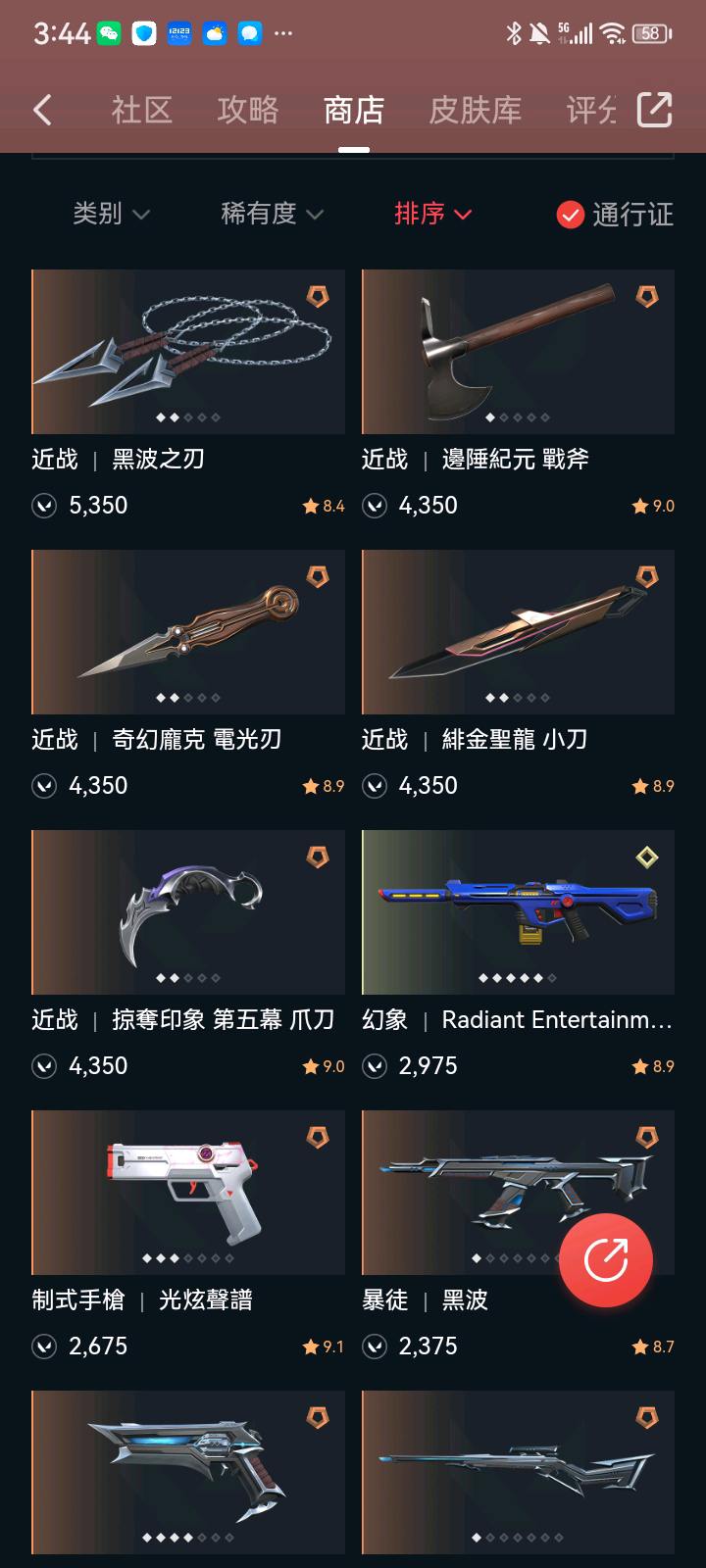
Task: Tap the red floating share button
Action: point(605,1260)
